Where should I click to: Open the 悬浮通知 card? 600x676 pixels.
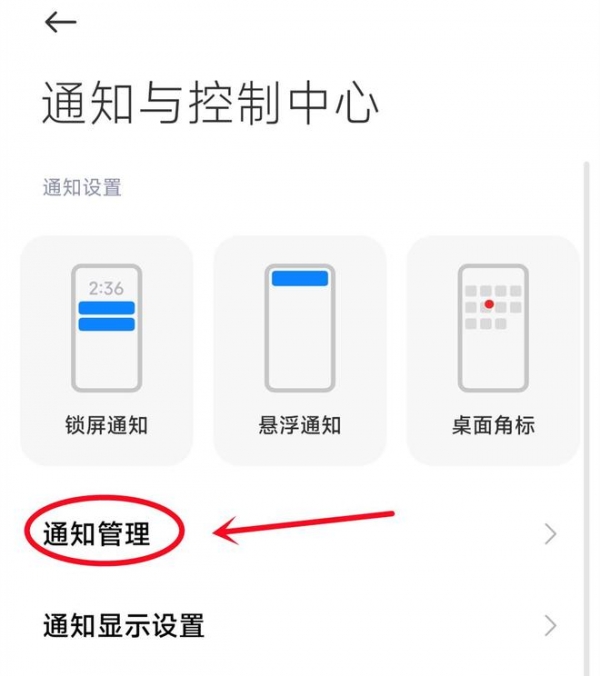point(299,350)
